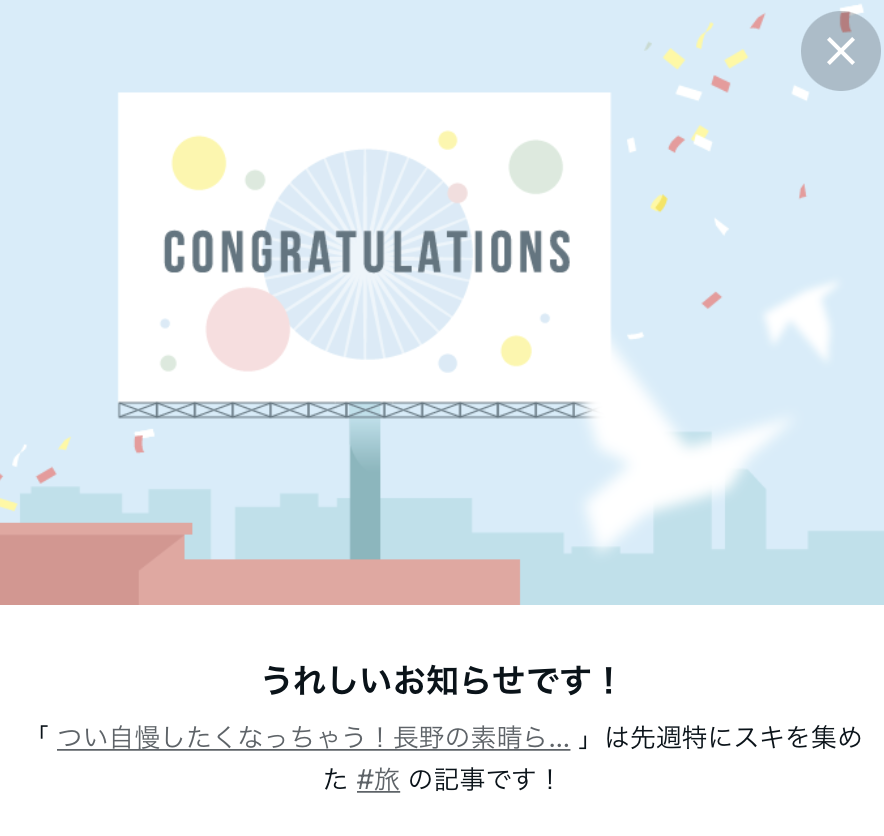Open the linked article about Nagano
884x836 pixels.
coord(313,738)
